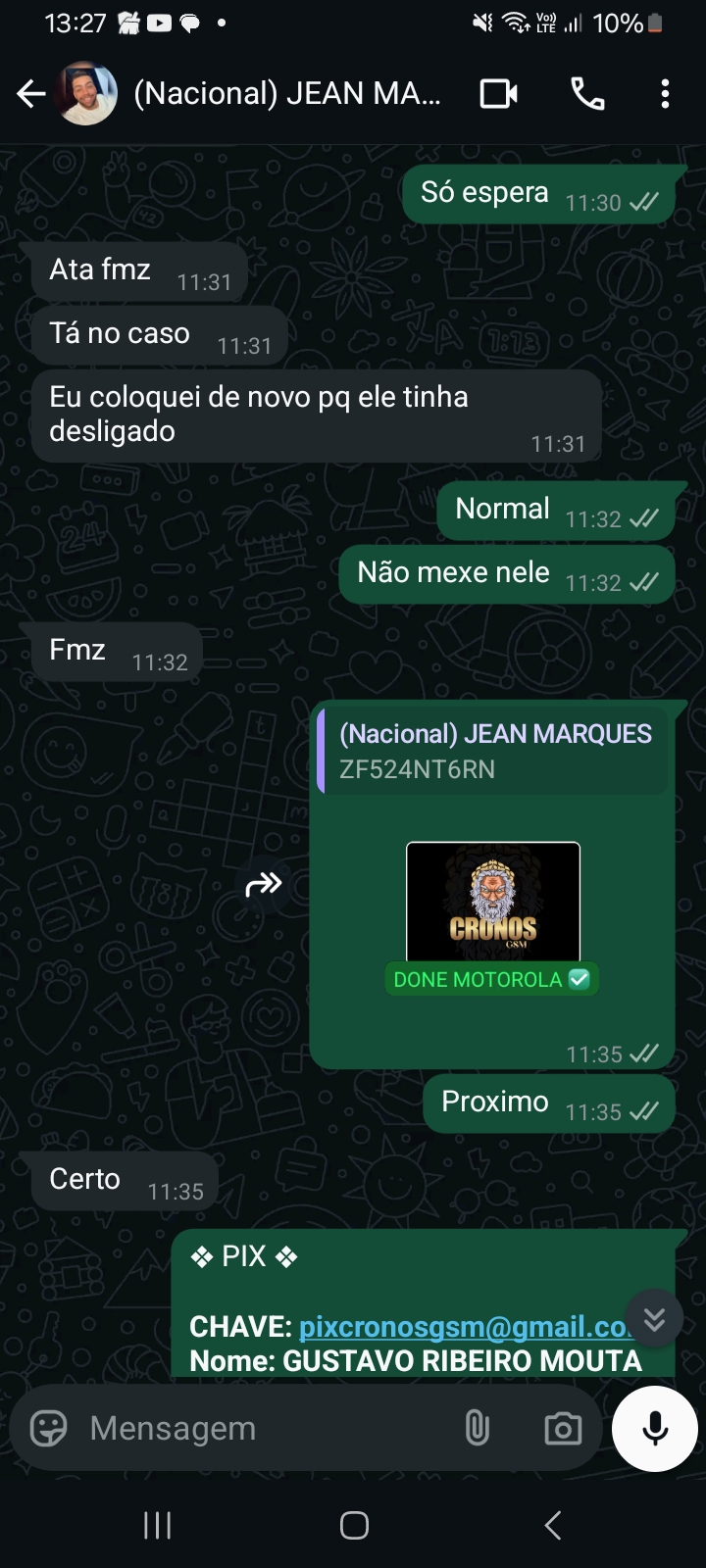The height and width of the screenshot is (1568, 706).
Task: Open JEAN MARQUES contact profile photo
Action: [x=86, y=94]
